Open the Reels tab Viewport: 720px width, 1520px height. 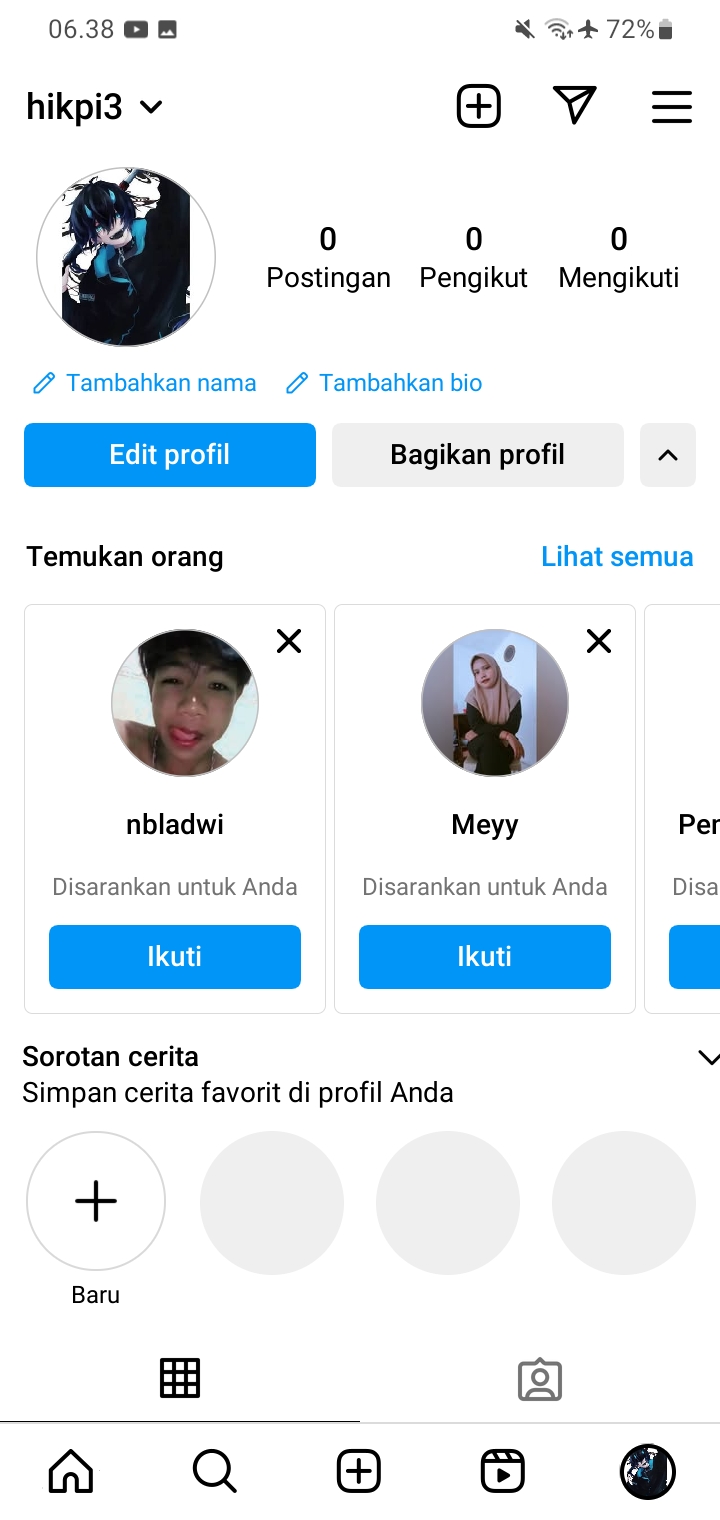point(502,1471)
